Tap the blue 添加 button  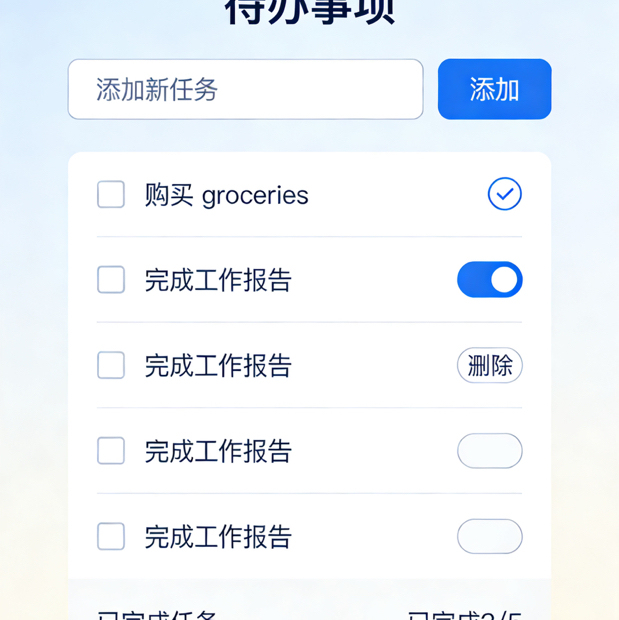(x=494, y=90)
